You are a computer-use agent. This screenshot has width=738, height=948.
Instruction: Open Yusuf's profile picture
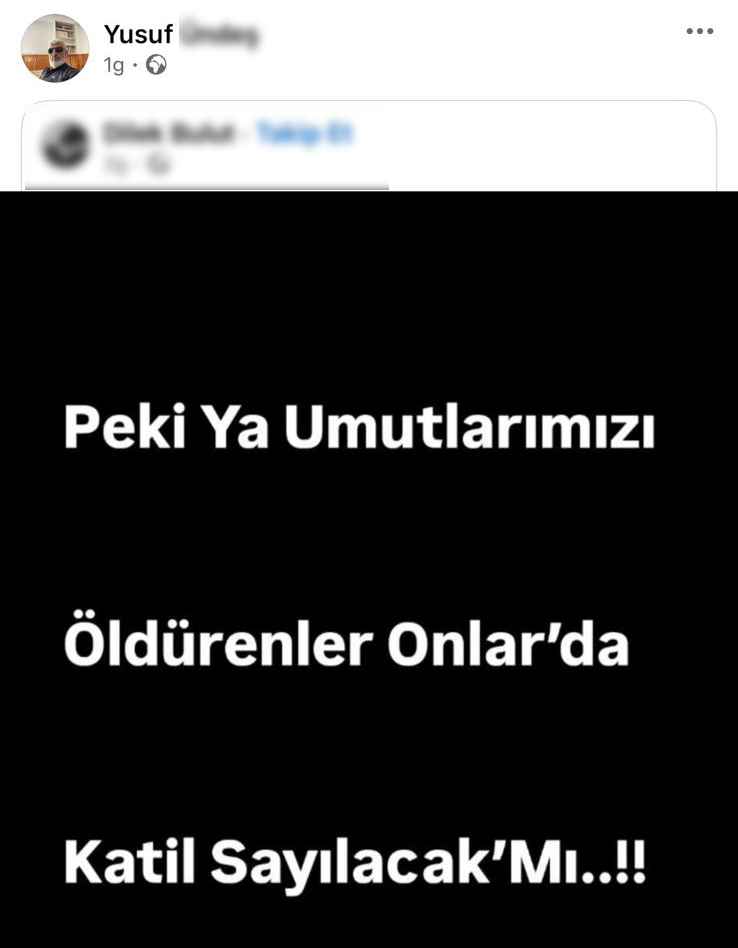(x=55, y=48)
